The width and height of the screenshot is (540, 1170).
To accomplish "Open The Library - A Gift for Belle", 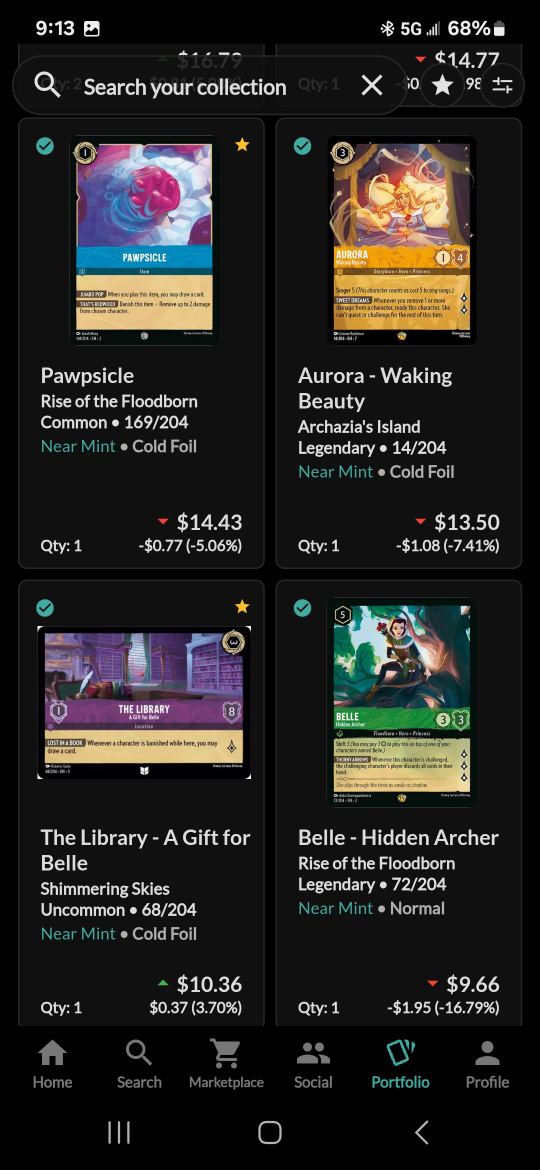I will [142, 803].
